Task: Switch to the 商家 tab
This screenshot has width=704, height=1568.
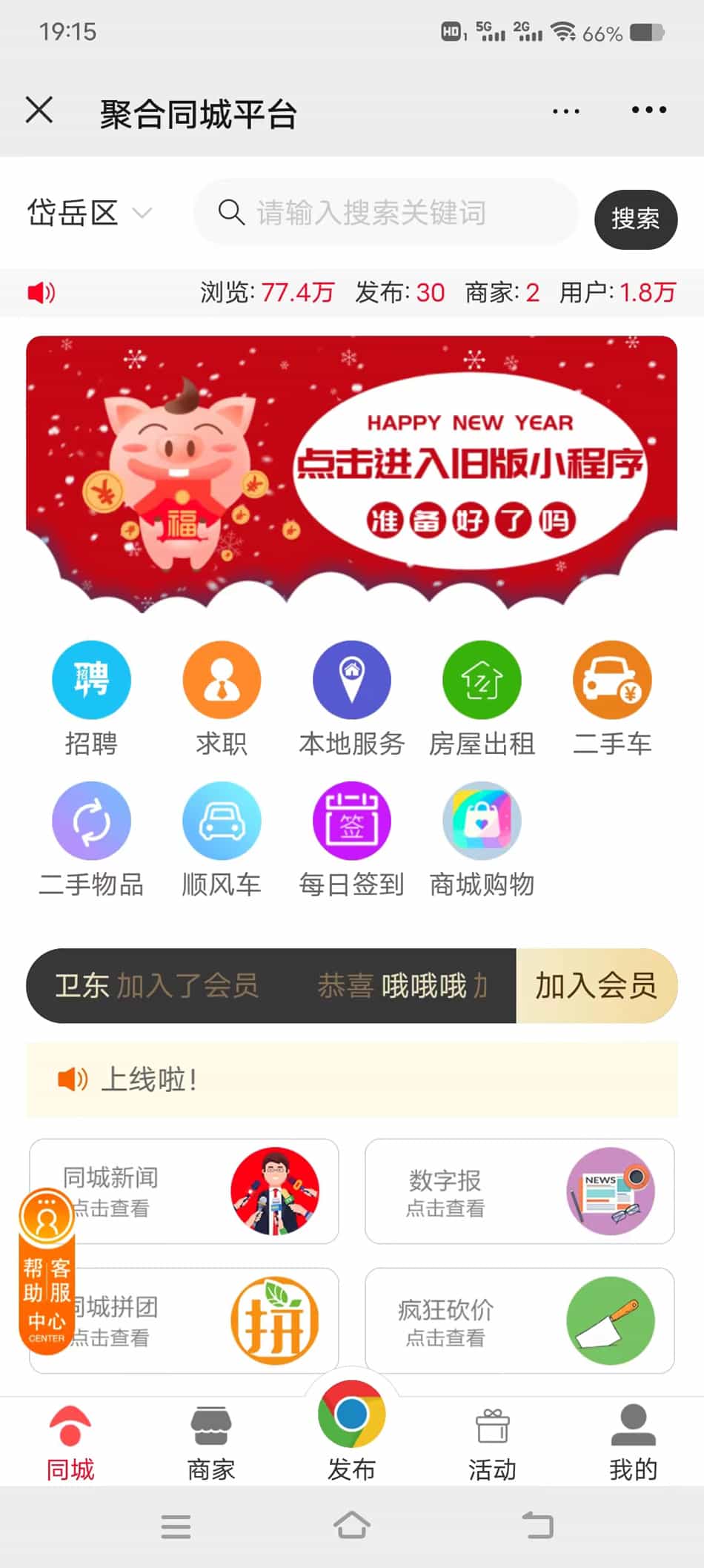Action: (x=210, y=1442)
